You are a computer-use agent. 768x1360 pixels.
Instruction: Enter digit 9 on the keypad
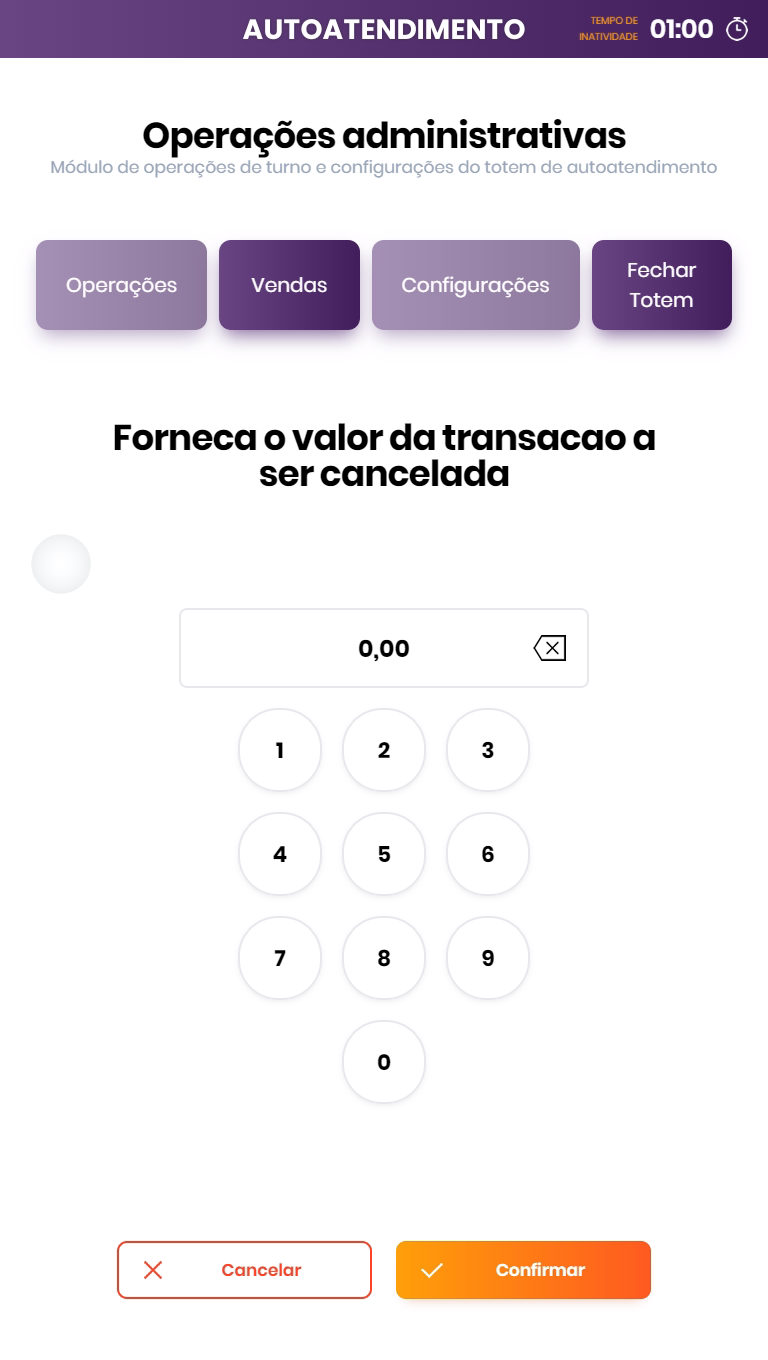[488, 958]
